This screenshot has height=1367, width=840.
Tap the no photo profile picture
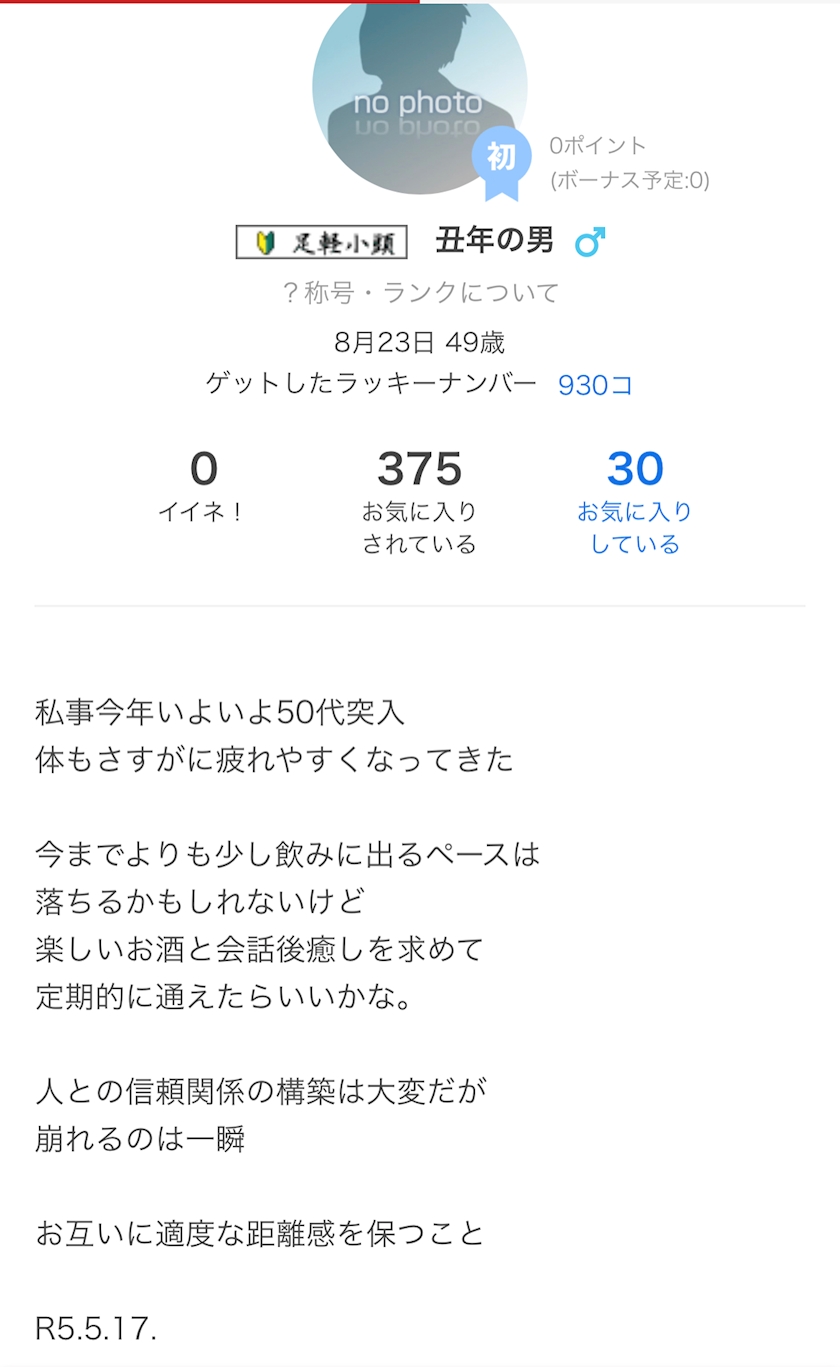[x=420, y=98]
